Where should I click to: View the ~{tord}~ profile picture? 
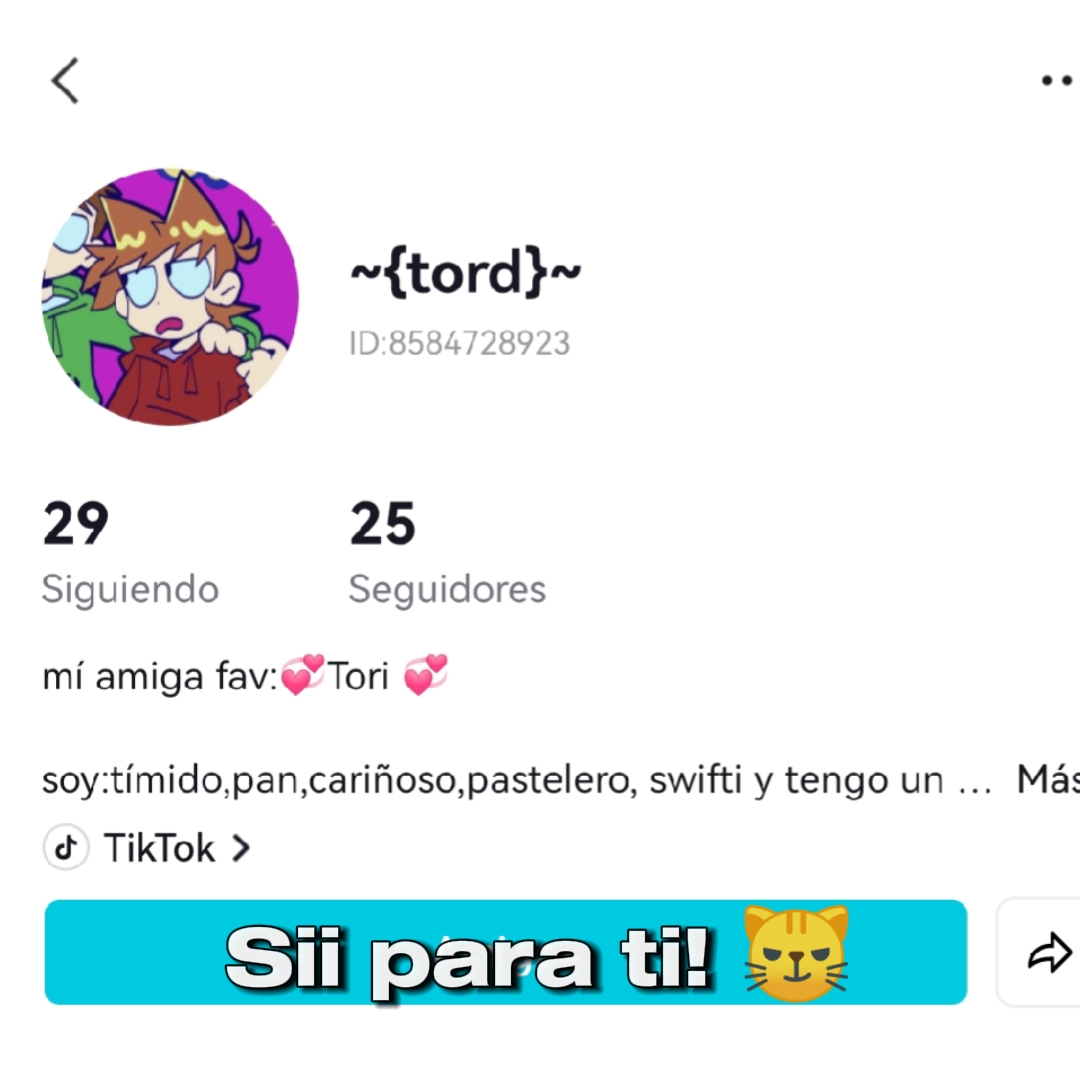click(x=170, y=297)
